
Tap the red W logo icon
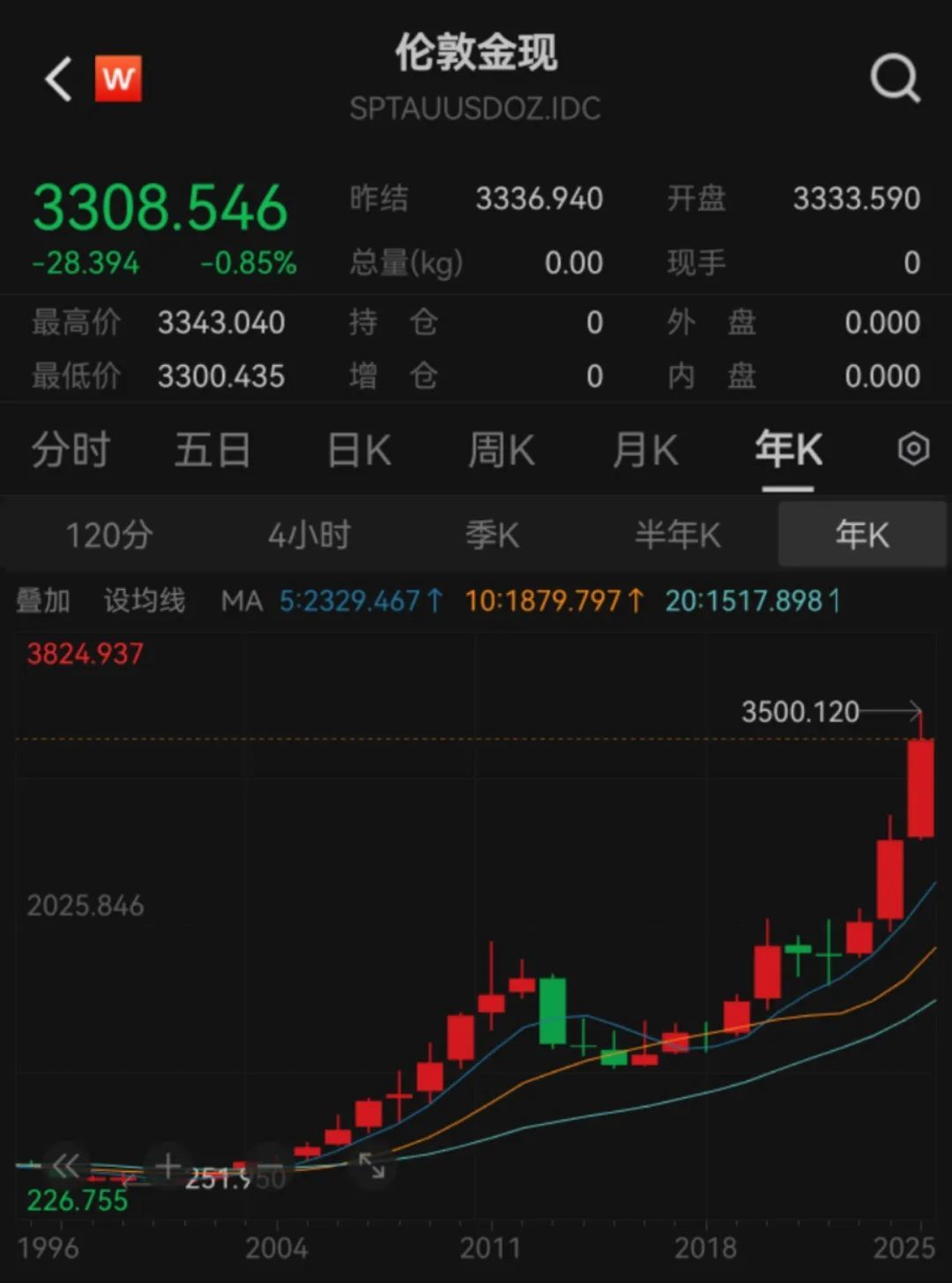tap(118, 78)
